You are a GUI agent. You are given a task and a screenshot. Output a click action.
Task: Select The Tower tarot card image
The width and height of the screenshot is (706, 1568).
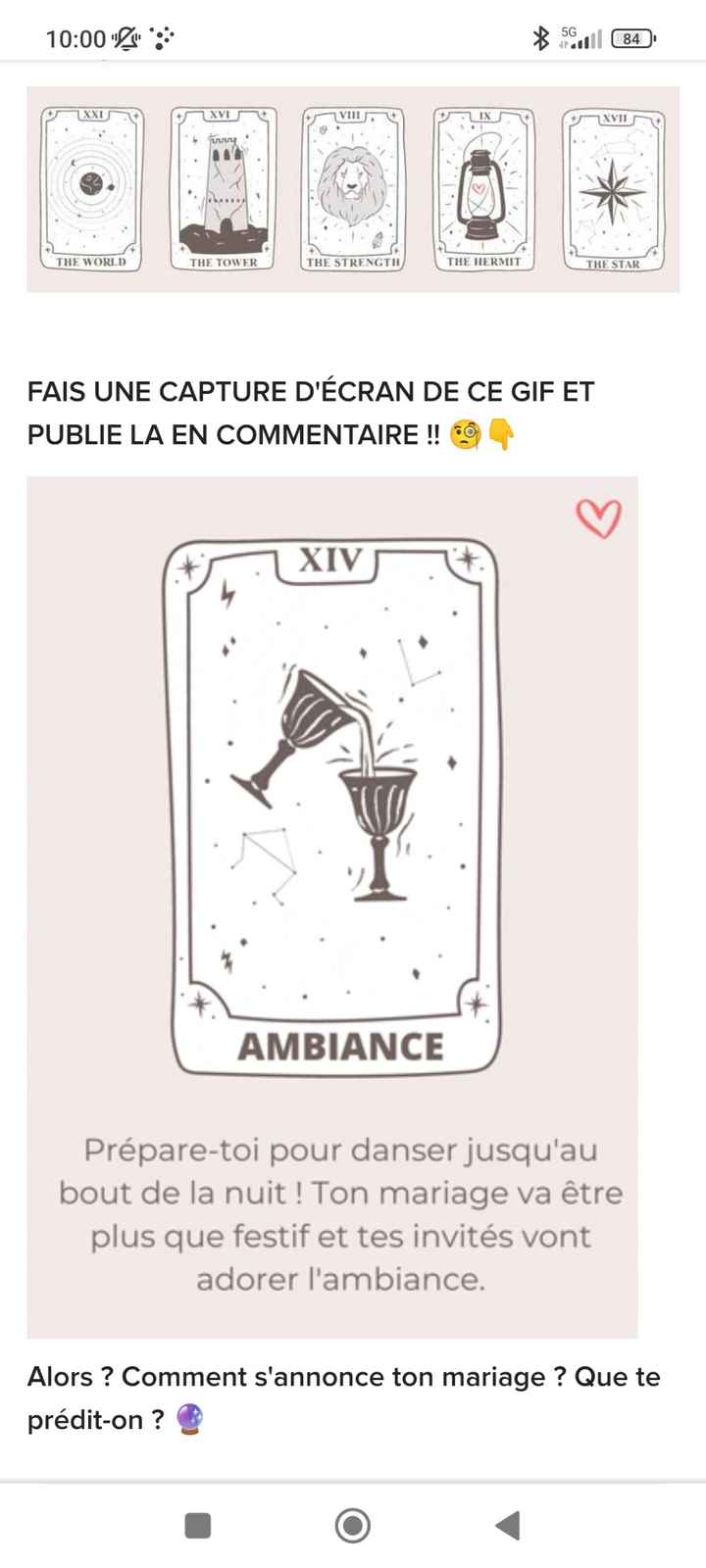[x=223, y=188]
